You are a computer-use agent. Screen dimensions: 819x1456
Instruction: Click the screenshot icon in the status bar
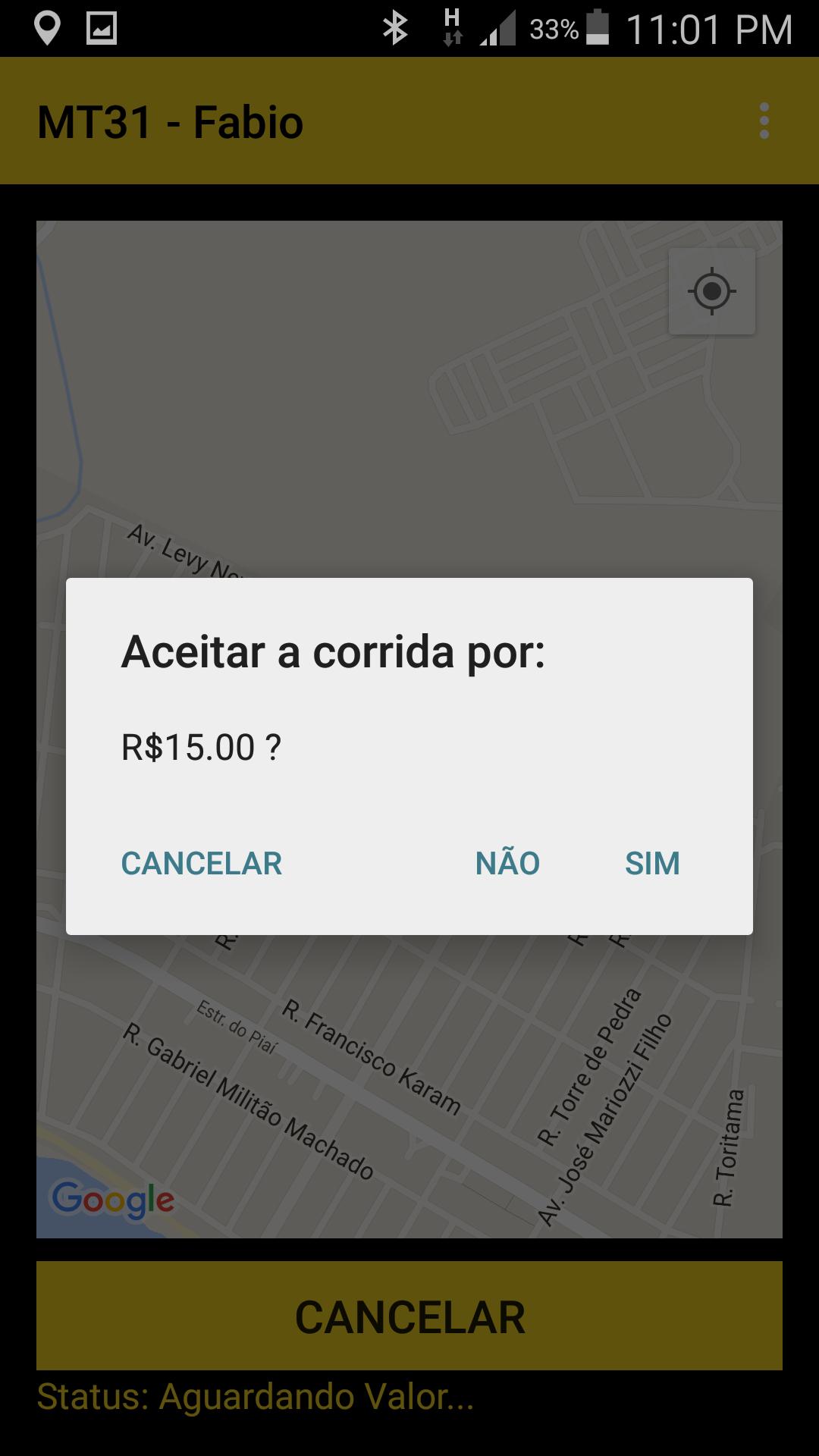(x=102, y=30)
